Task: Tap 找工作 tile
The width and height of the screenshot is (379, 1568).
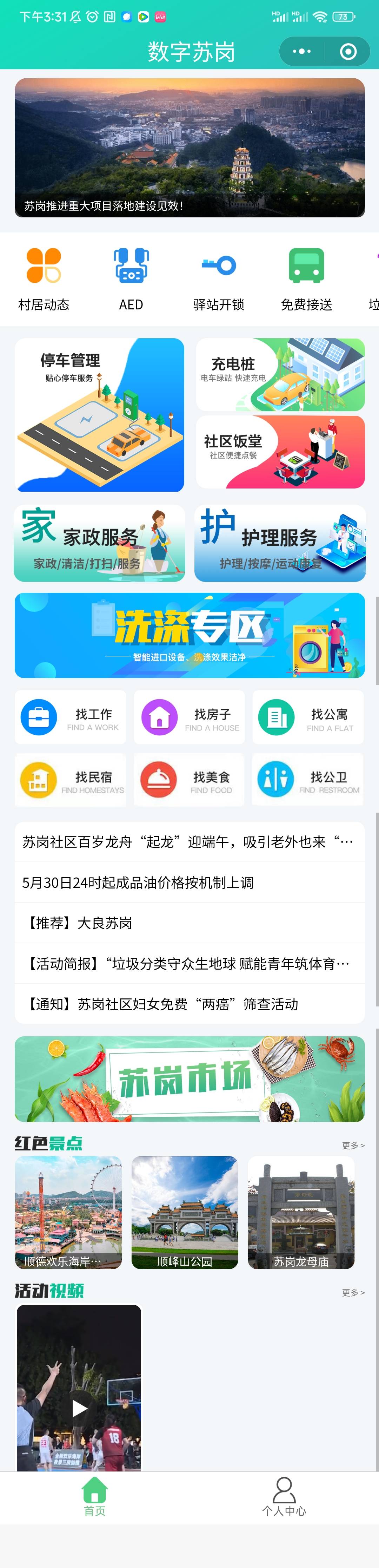Action: 71,717
